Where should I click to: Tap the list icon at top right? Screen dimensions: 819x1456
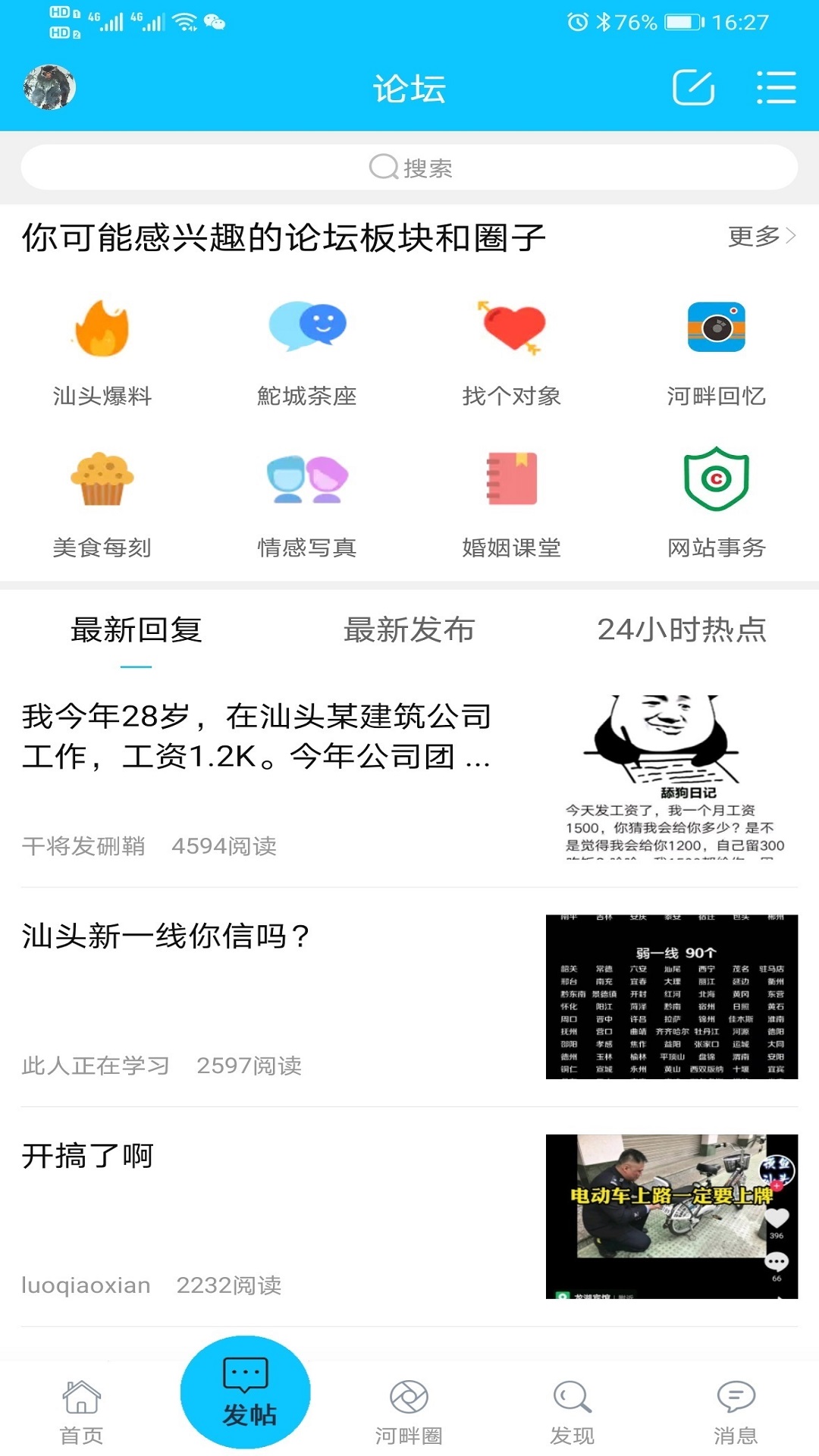pos(774,88)
